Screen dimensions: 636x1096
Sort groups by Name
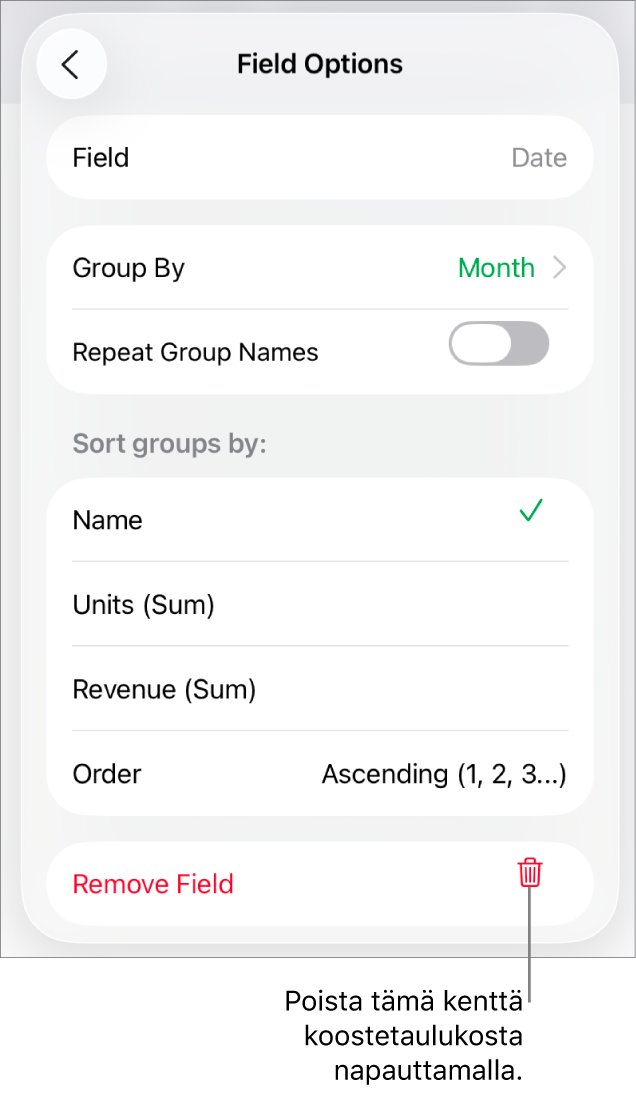320,520
